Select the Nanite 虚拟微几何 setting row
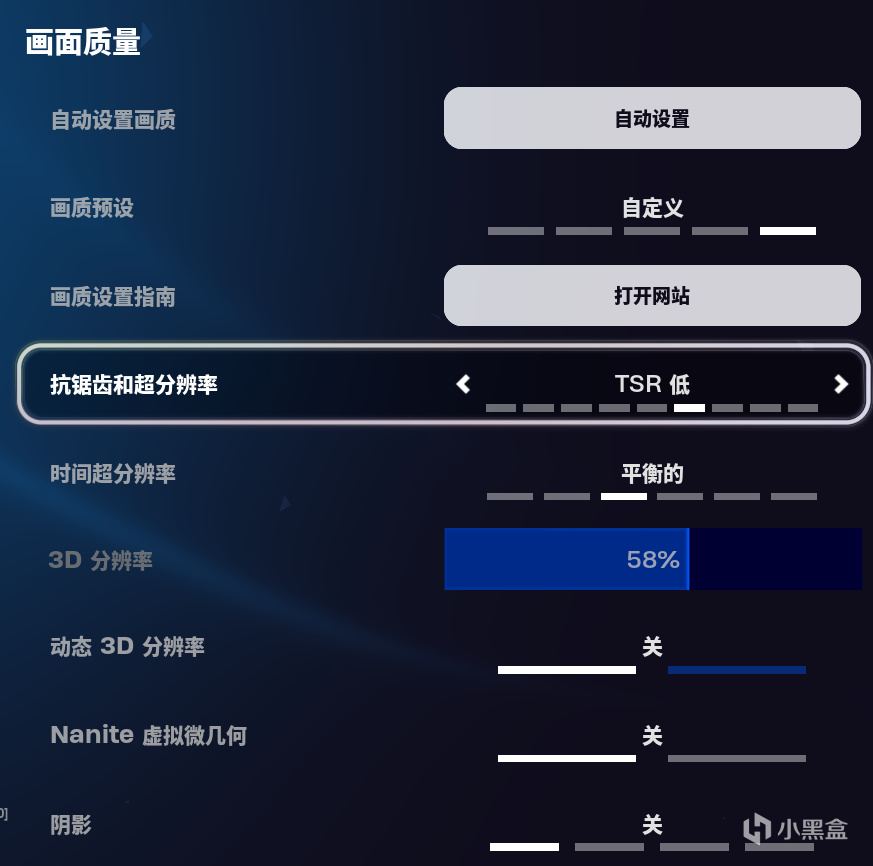Viewport: 873px width, 866px height. (x=443, y=736)
